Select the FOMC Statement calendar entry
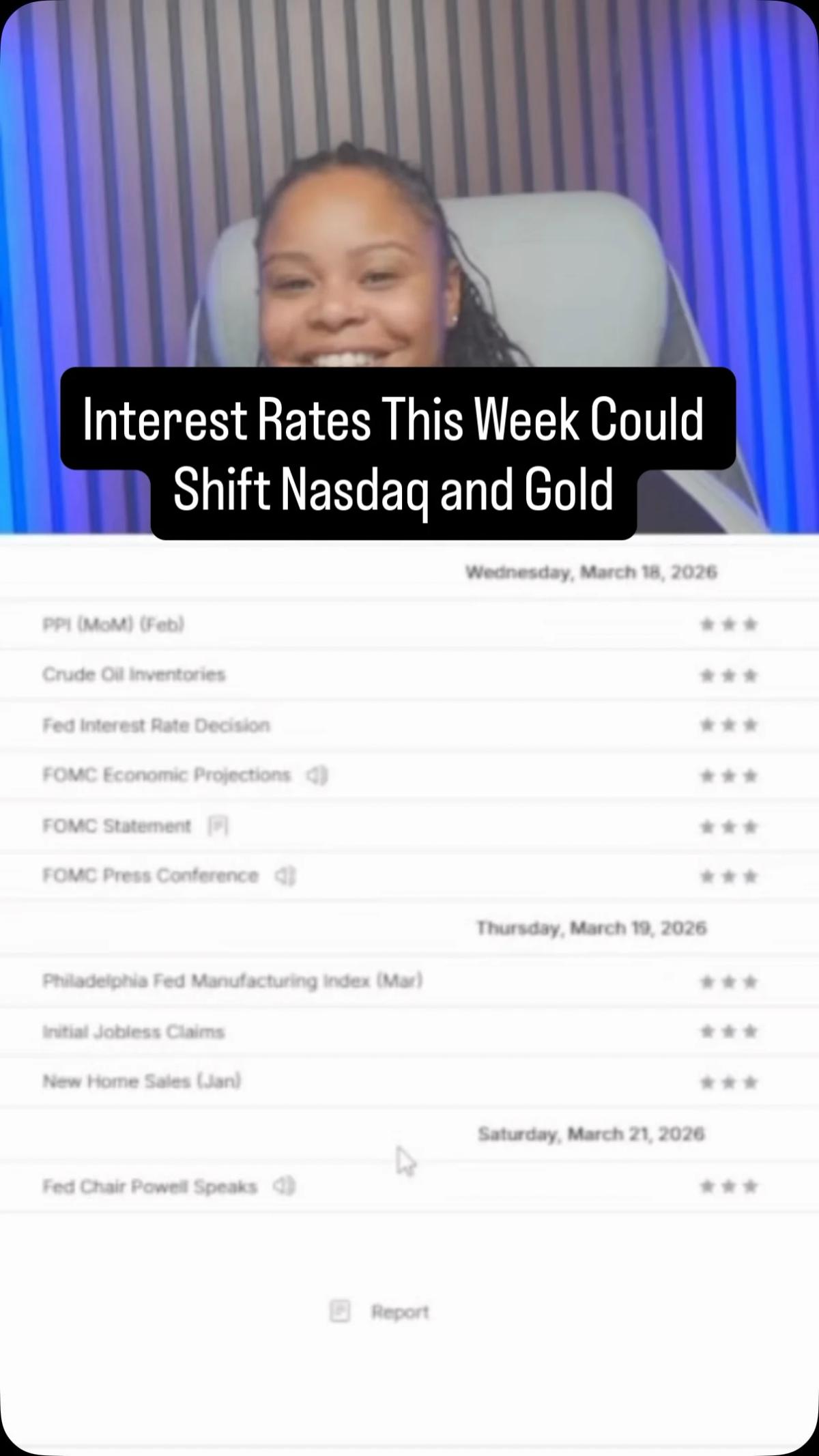This screenshot has width=819, height=1456. pyautogui.click(x=119, y=826)
